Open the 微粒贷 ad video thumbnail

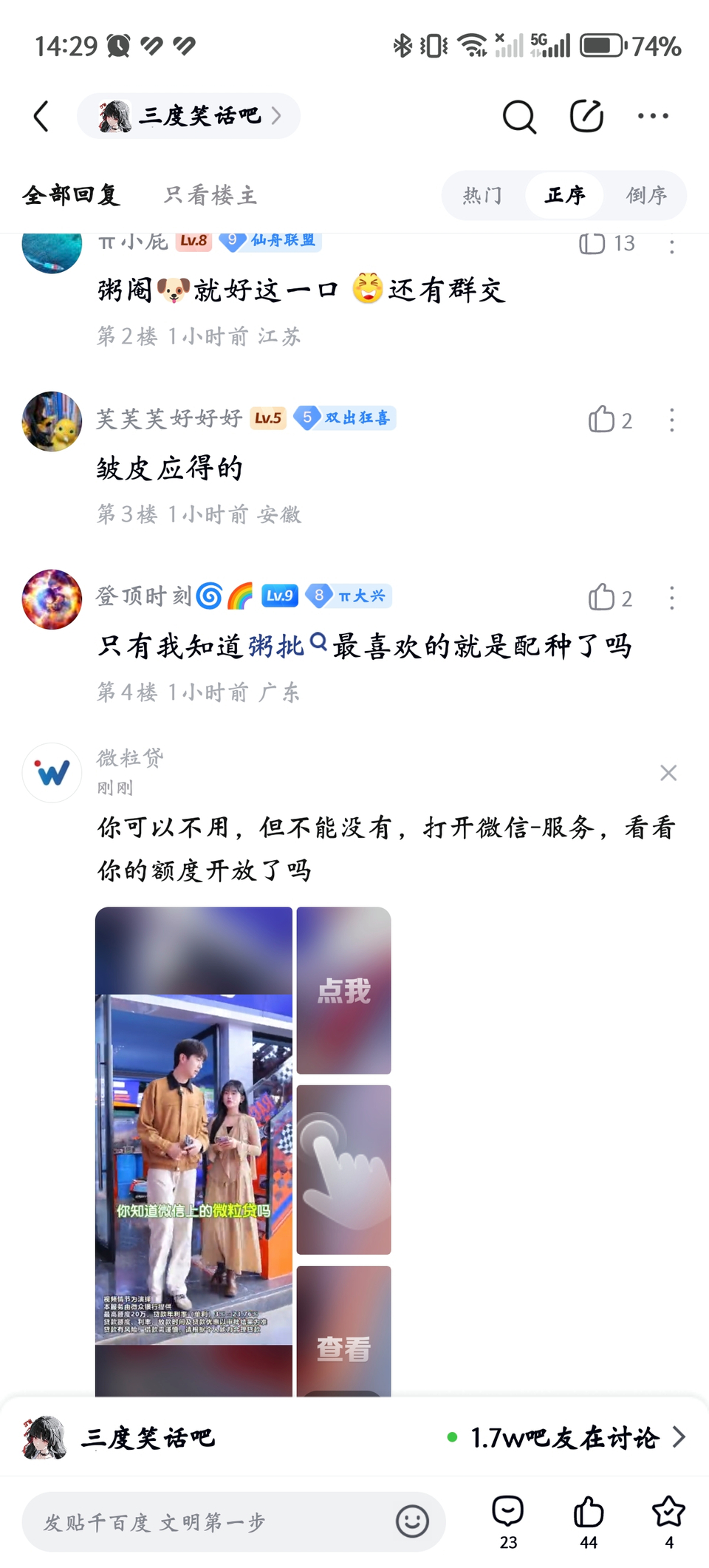point(193,1153)
